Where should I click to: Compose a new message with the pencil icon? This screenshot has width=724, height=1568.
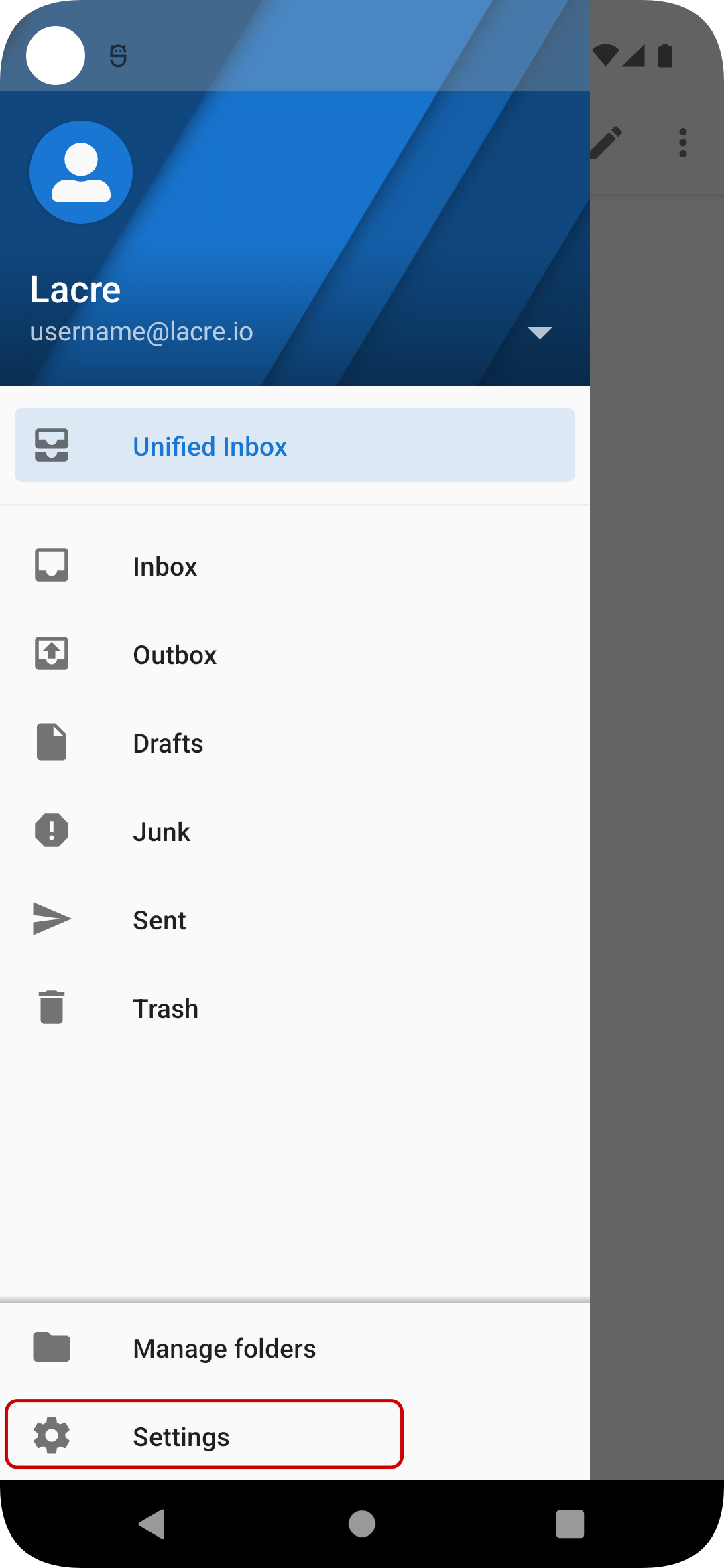pos(605,143)
